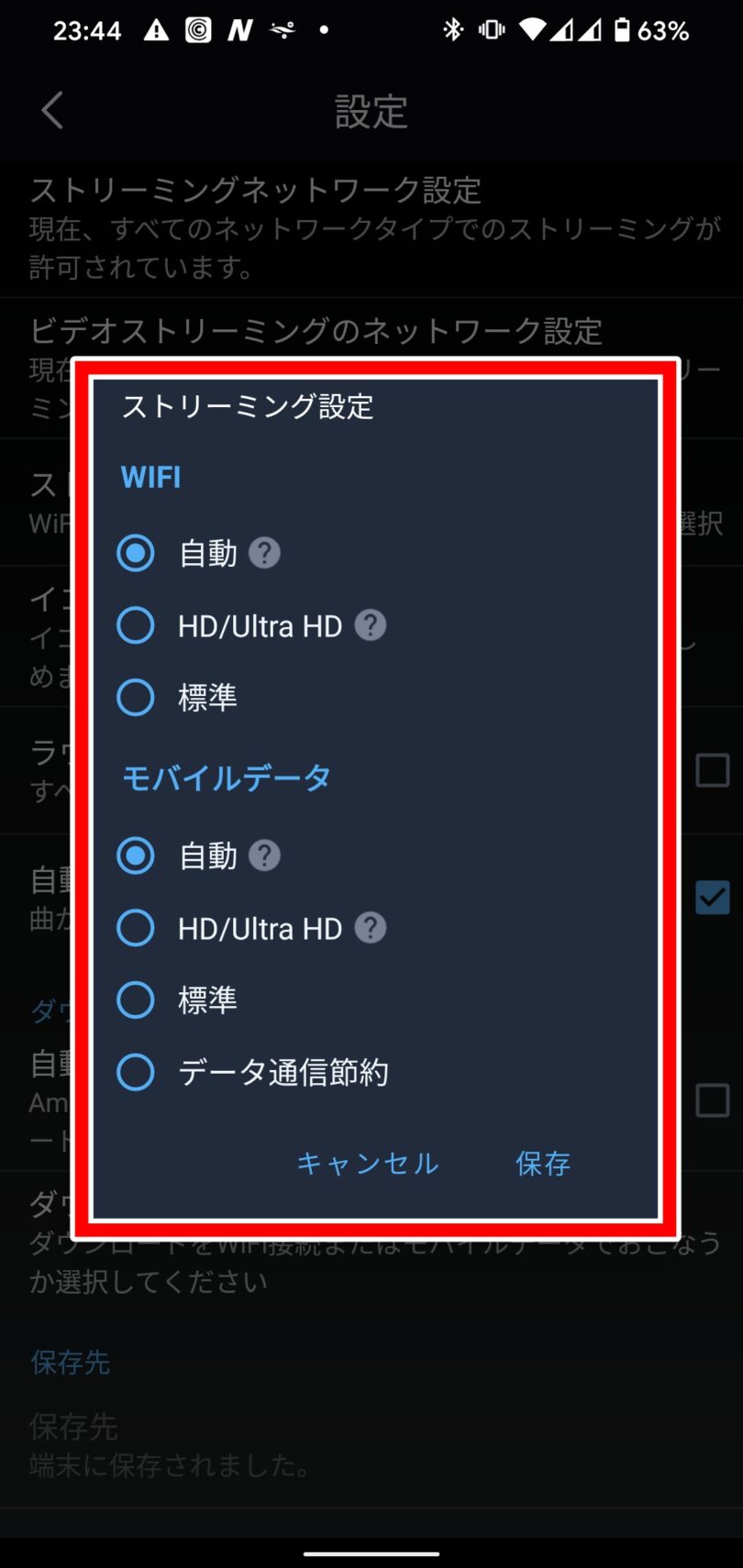Select データ通信節約 option
The height and width of the screenshot is (1568, 743).
(136, 1072)
